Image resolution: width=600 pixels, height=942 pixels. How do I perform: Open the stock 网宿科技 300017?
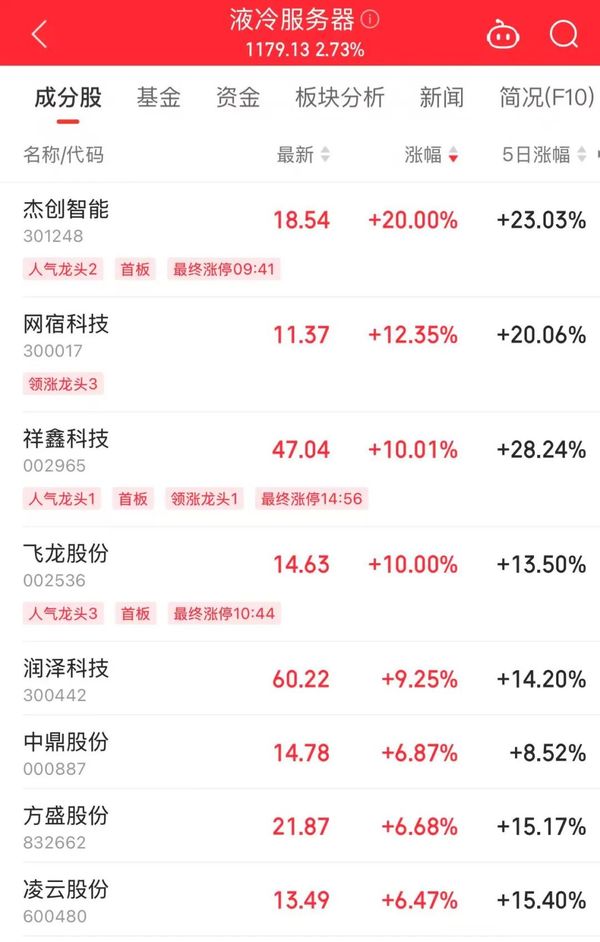(66, 334)
